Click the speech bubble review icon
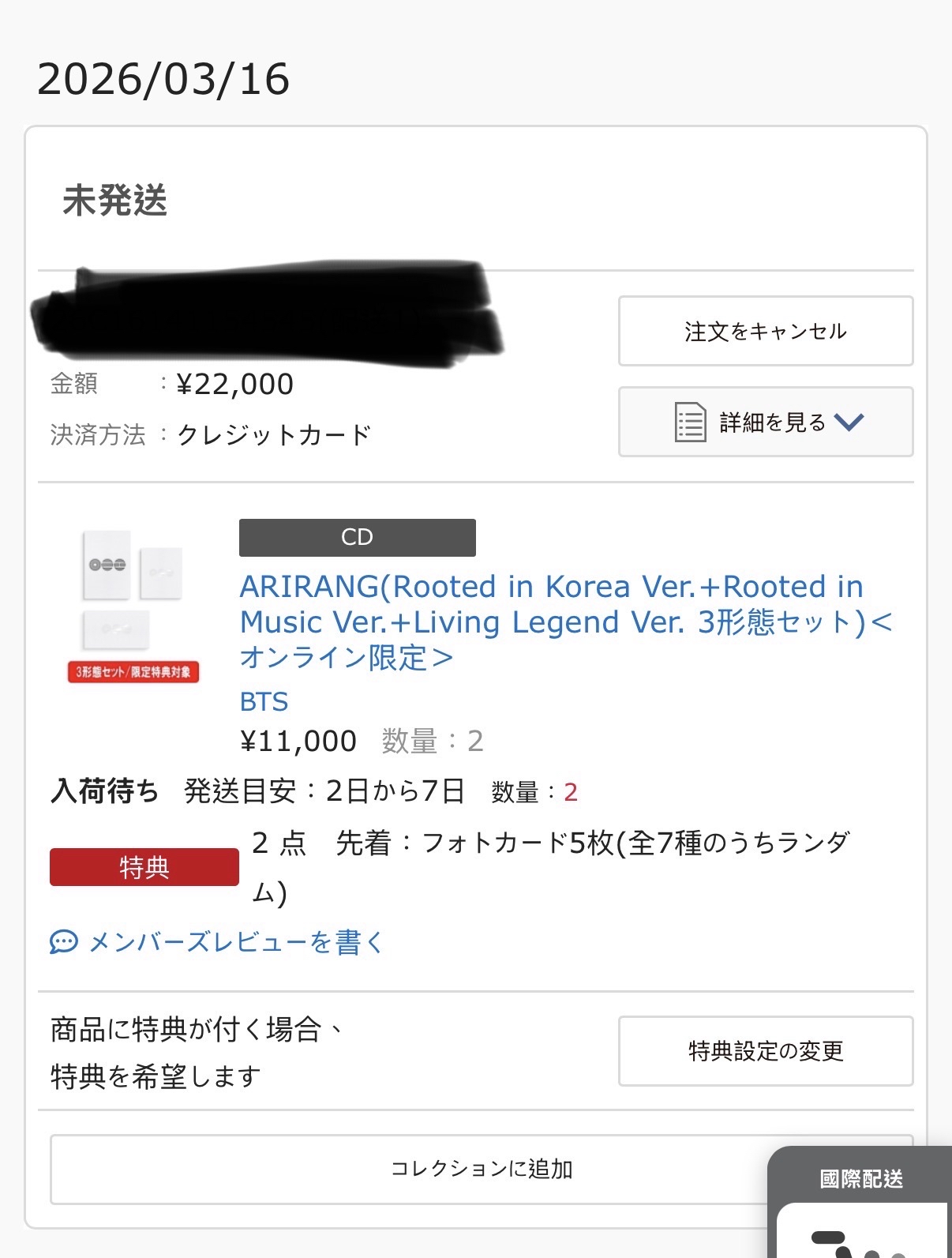The height and width of the screenshot is (1258, 952). [64, 941]
